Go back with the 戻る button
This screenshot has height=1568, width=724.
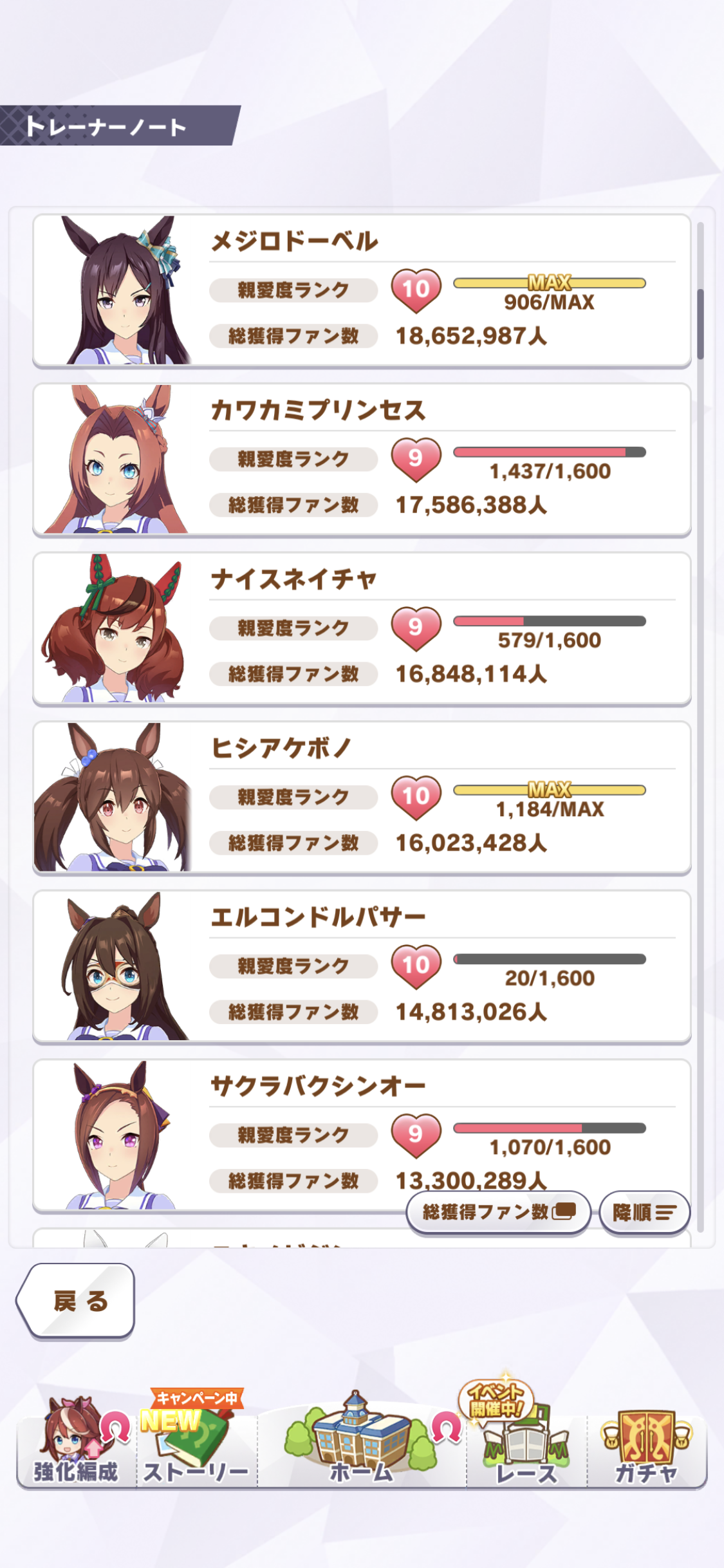77,1302
